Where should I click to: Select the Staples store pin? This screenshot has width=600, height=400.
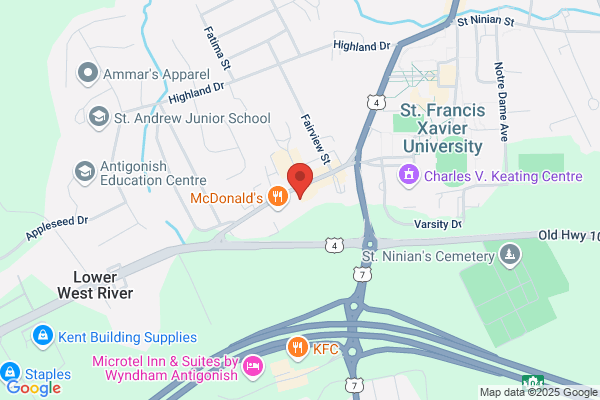[x=10, y=372]
